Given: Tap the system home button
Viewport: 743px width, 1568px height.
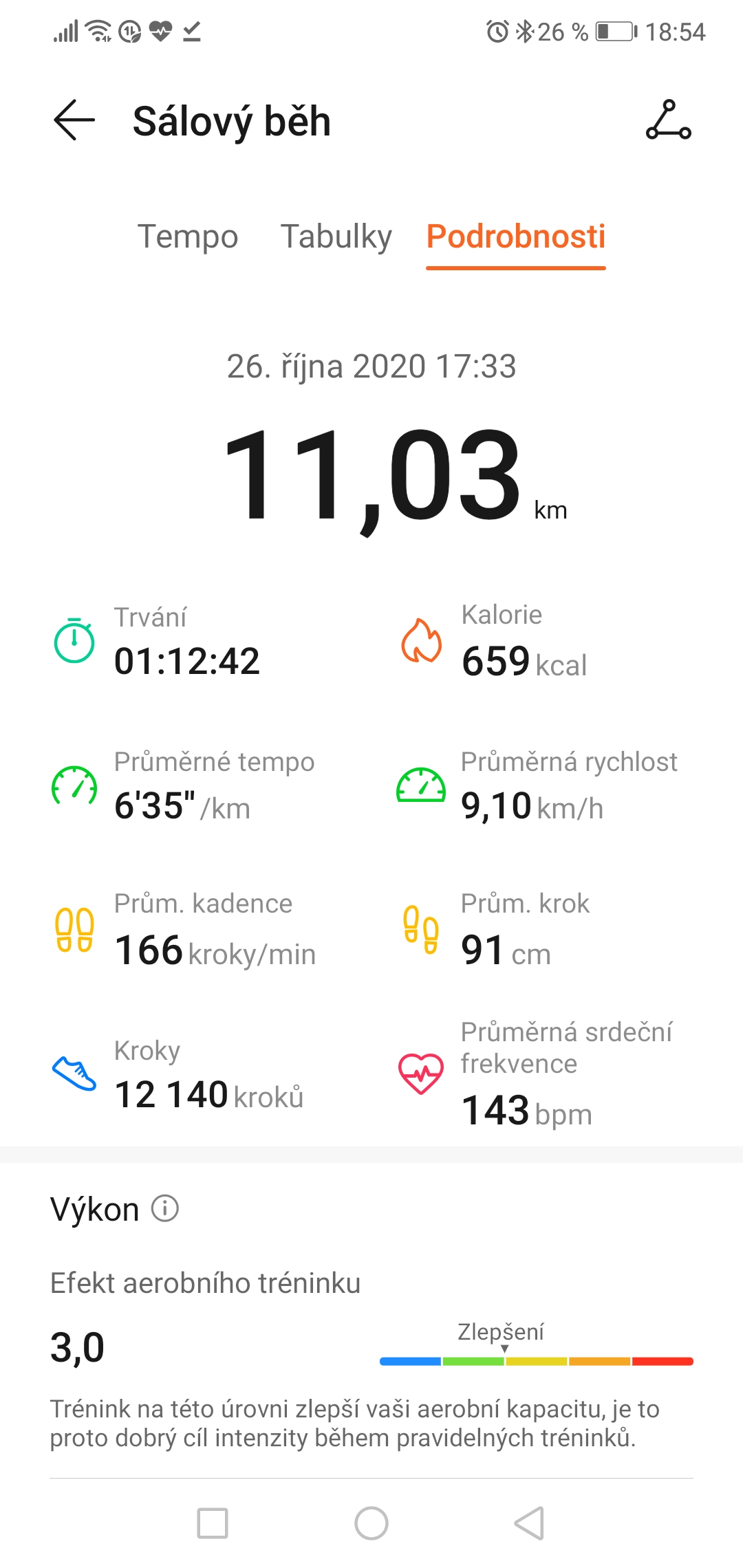Looking at the screenshot, I should click(x=371, y=1523).
